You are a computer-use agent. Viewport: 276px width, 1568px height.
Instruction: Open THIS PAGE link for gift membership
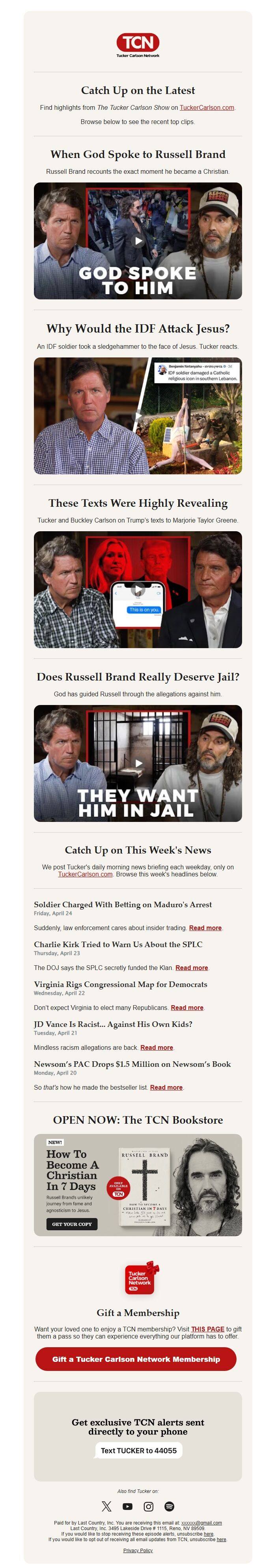pyautogui.click(x=207, y=1329)
